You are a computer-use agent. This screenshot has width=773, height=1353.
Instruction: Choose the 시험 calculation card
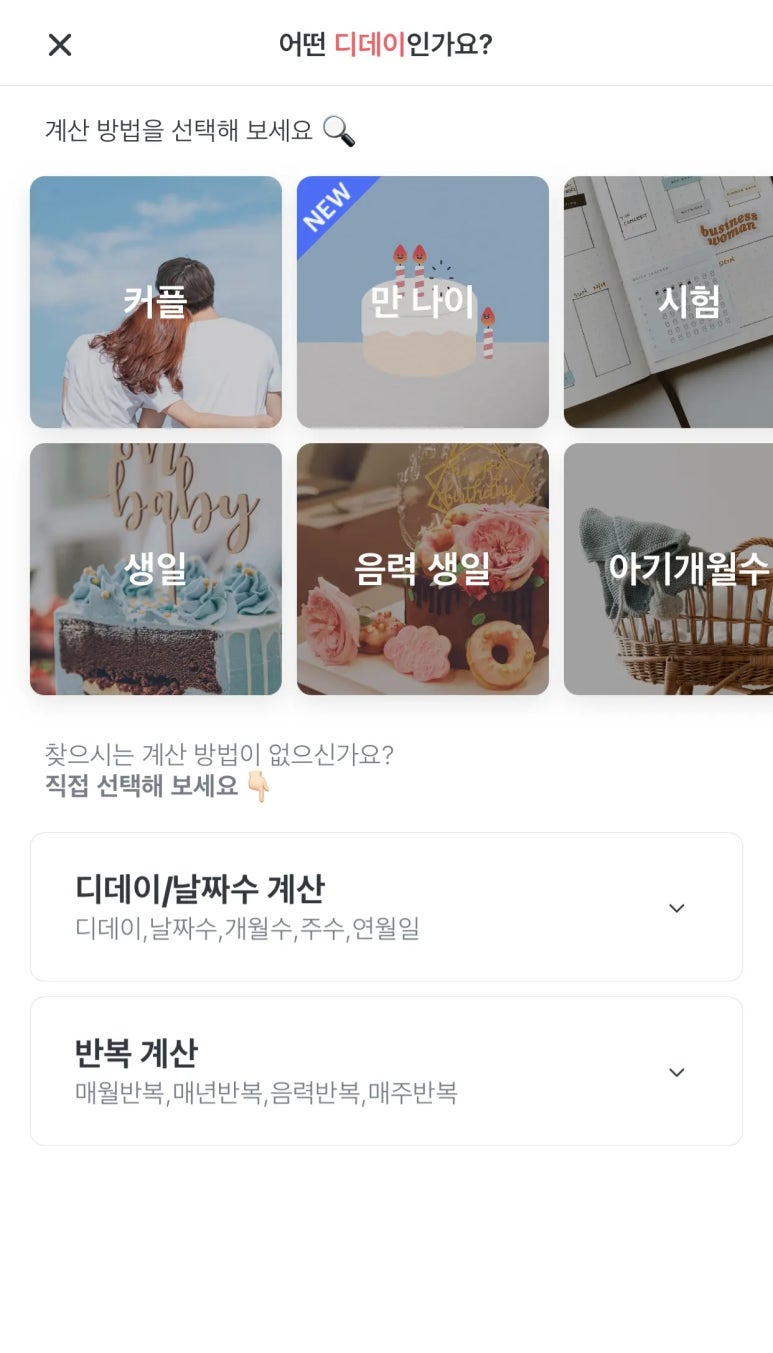[x=668, y=302]
